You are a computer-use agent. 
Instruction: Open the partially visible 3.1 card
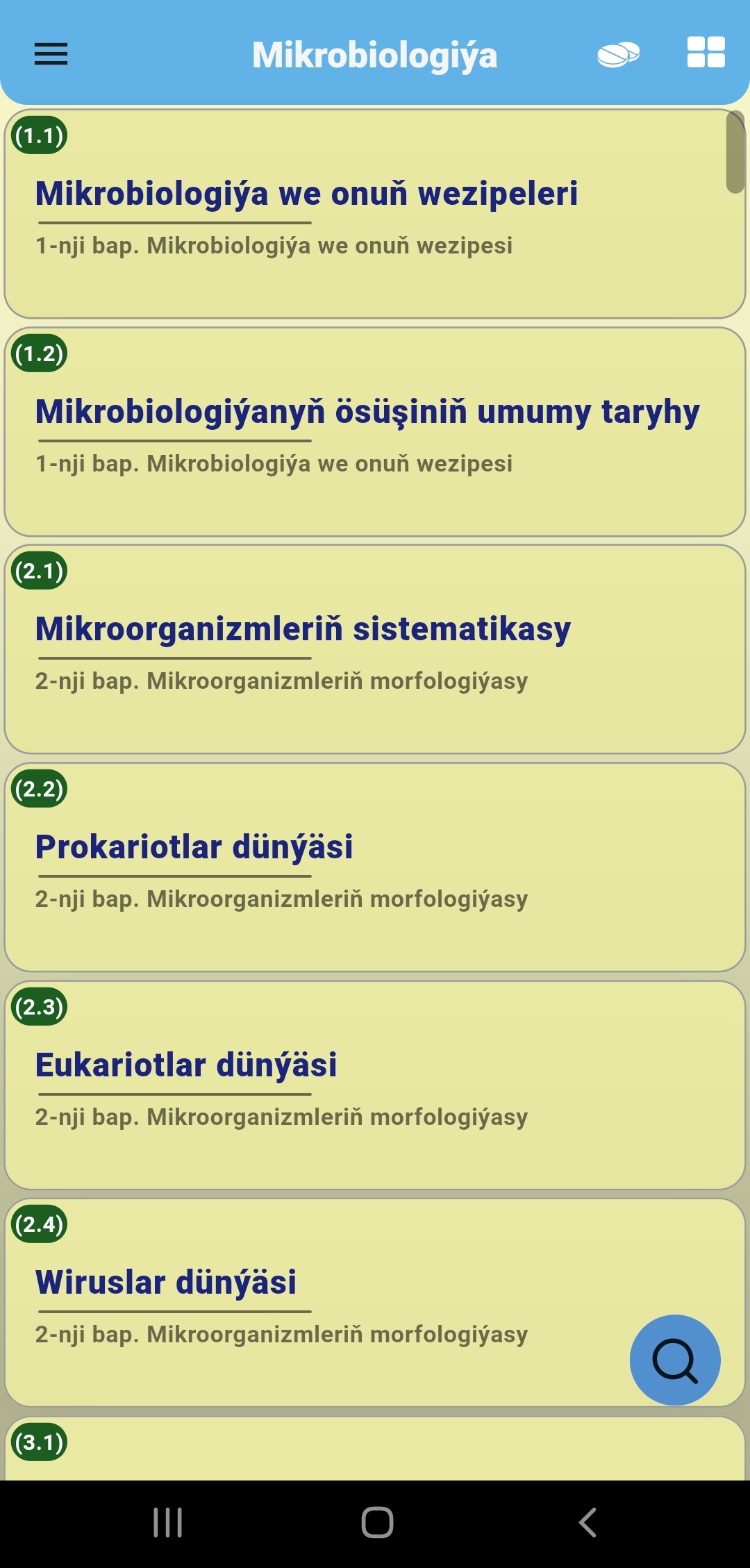tap(375, 1450)
